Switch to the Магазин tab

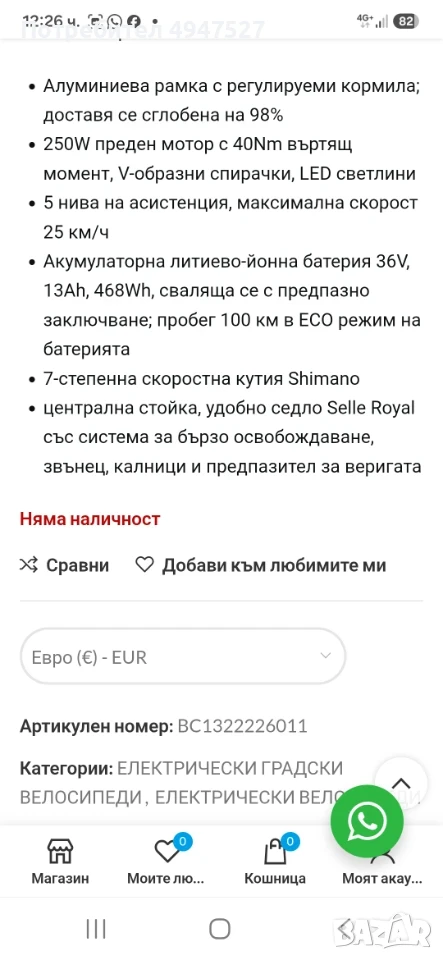pyautogui.click(x=60, y=861)
